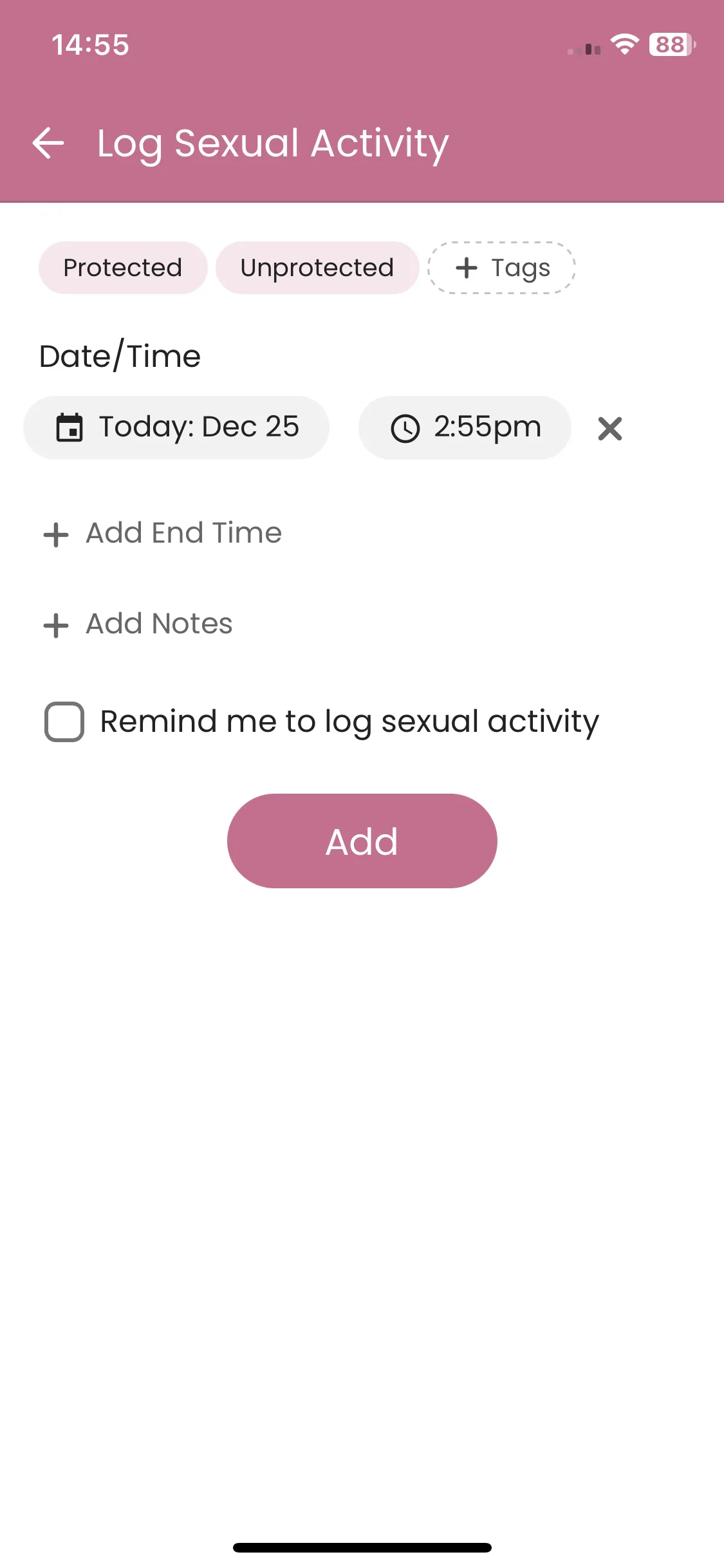Image resolution: width=724 pixels, height=1568 pixels.
Task: Add new tags
Action: 502,268
